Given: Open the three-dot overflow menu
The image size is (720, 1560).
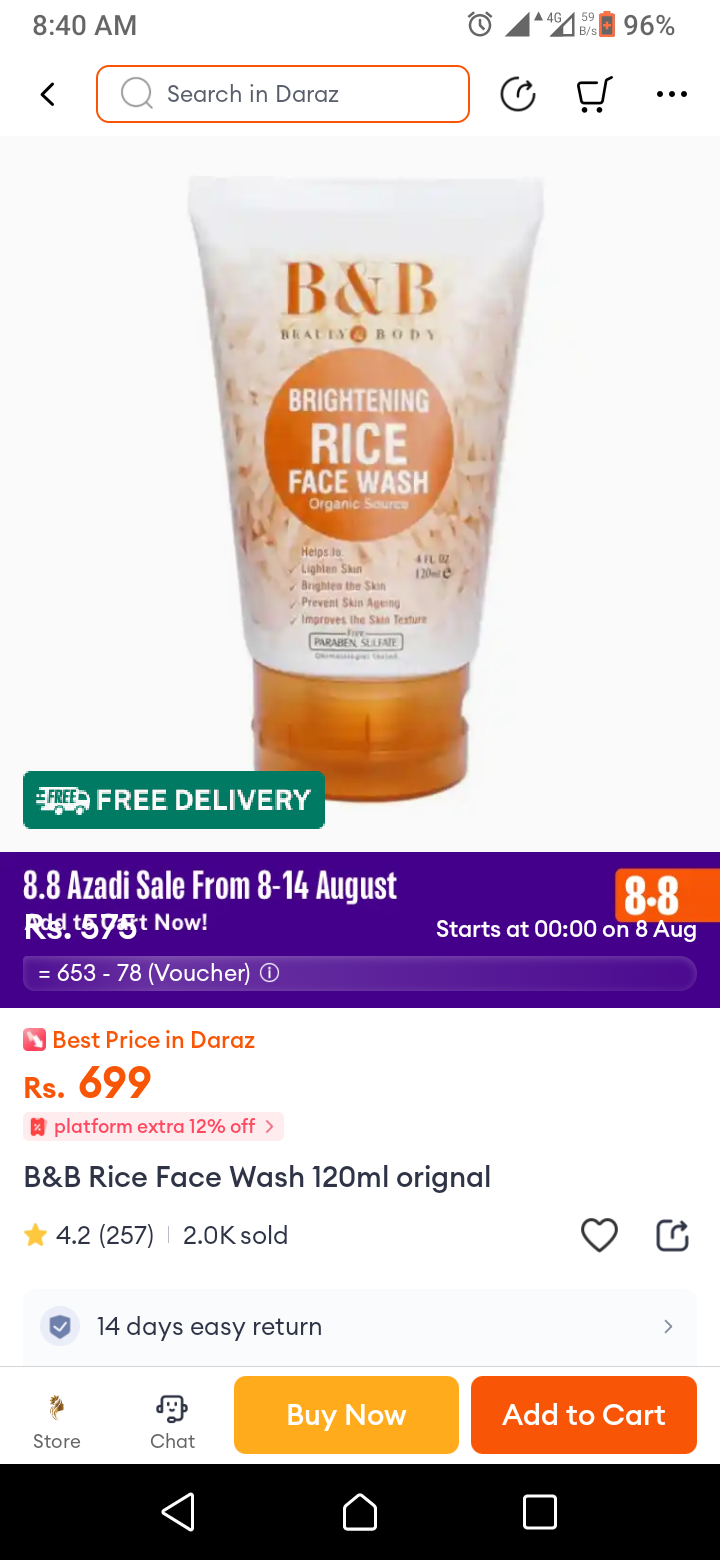Looking at the screenshot, I should 671,94.
